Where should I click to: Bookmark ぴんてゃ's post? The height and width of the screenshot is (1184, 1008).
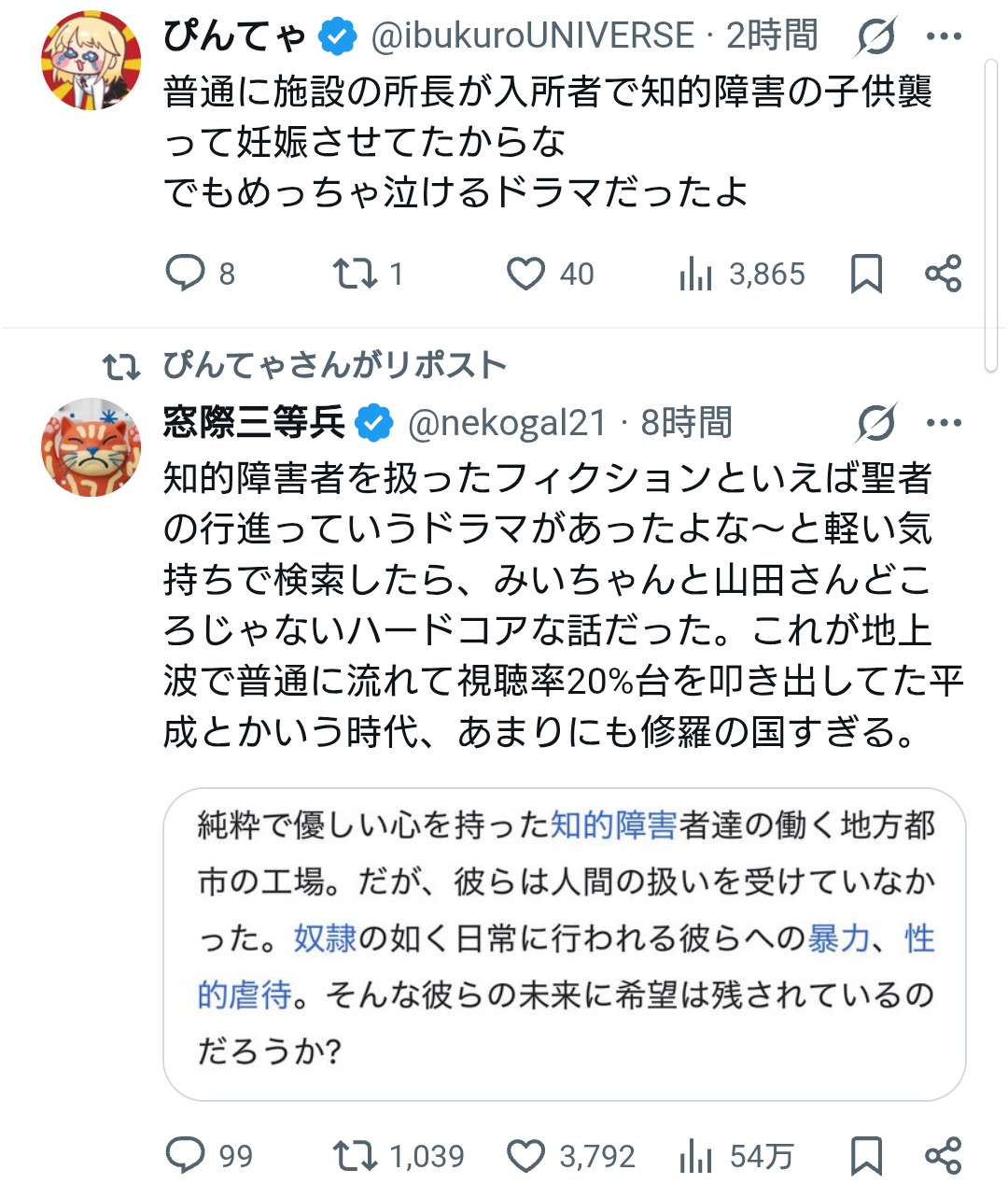click(x=866, y=274)
